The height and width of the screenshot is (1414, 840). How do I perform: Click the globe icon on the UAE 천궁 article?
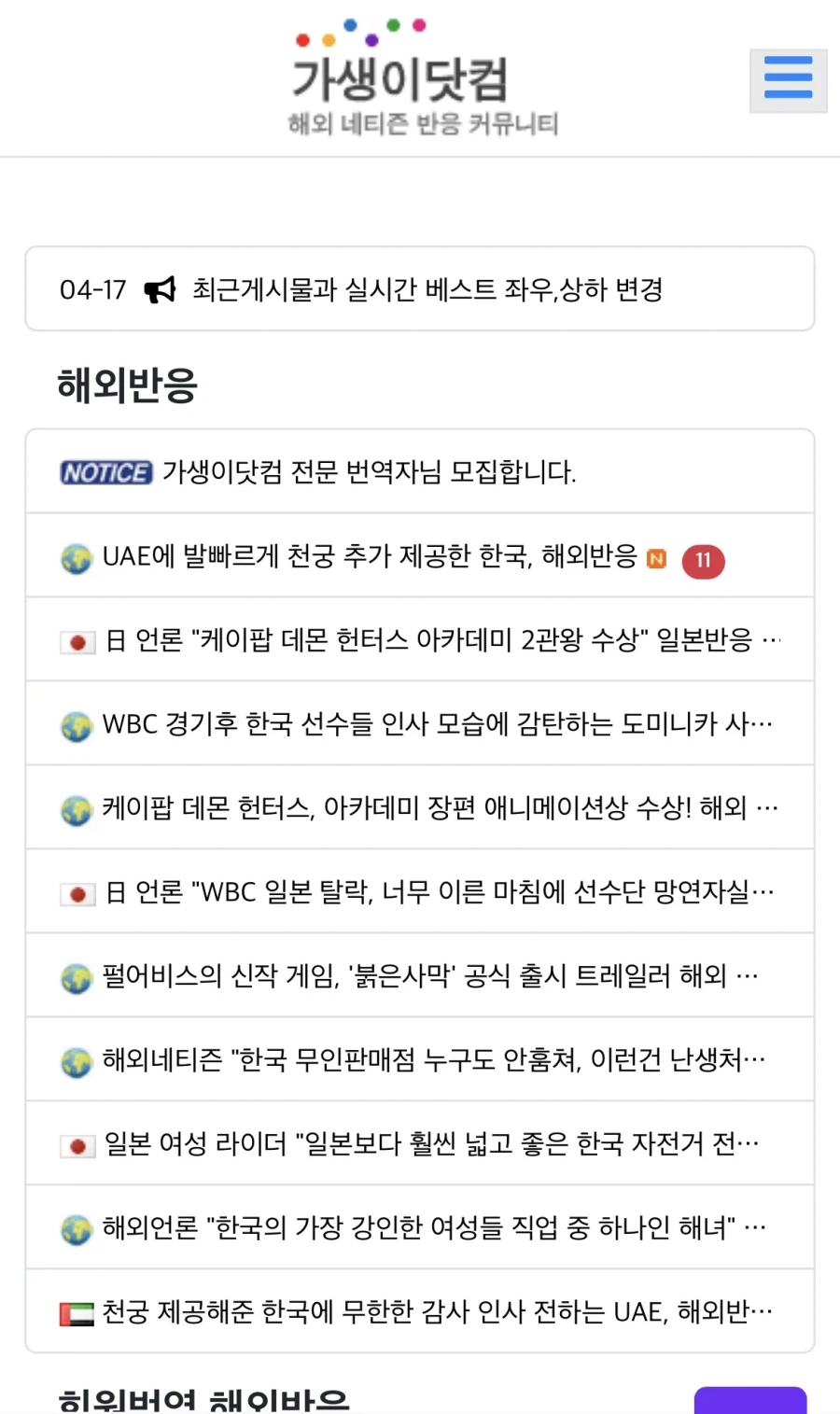pyautogui.click(x=76, y=560)
